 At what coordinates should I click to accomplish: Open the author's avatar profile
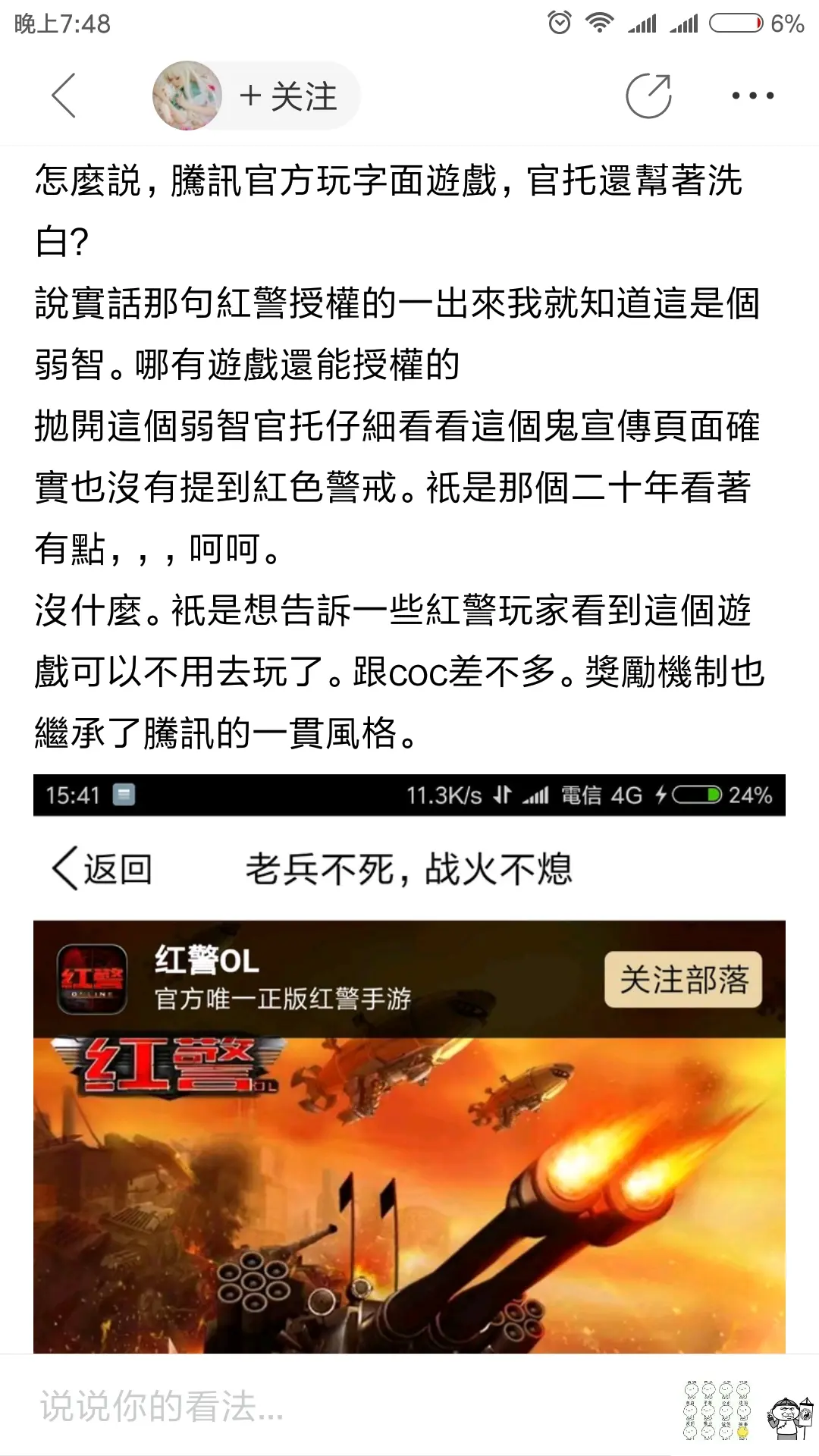[x=187, y=96]
